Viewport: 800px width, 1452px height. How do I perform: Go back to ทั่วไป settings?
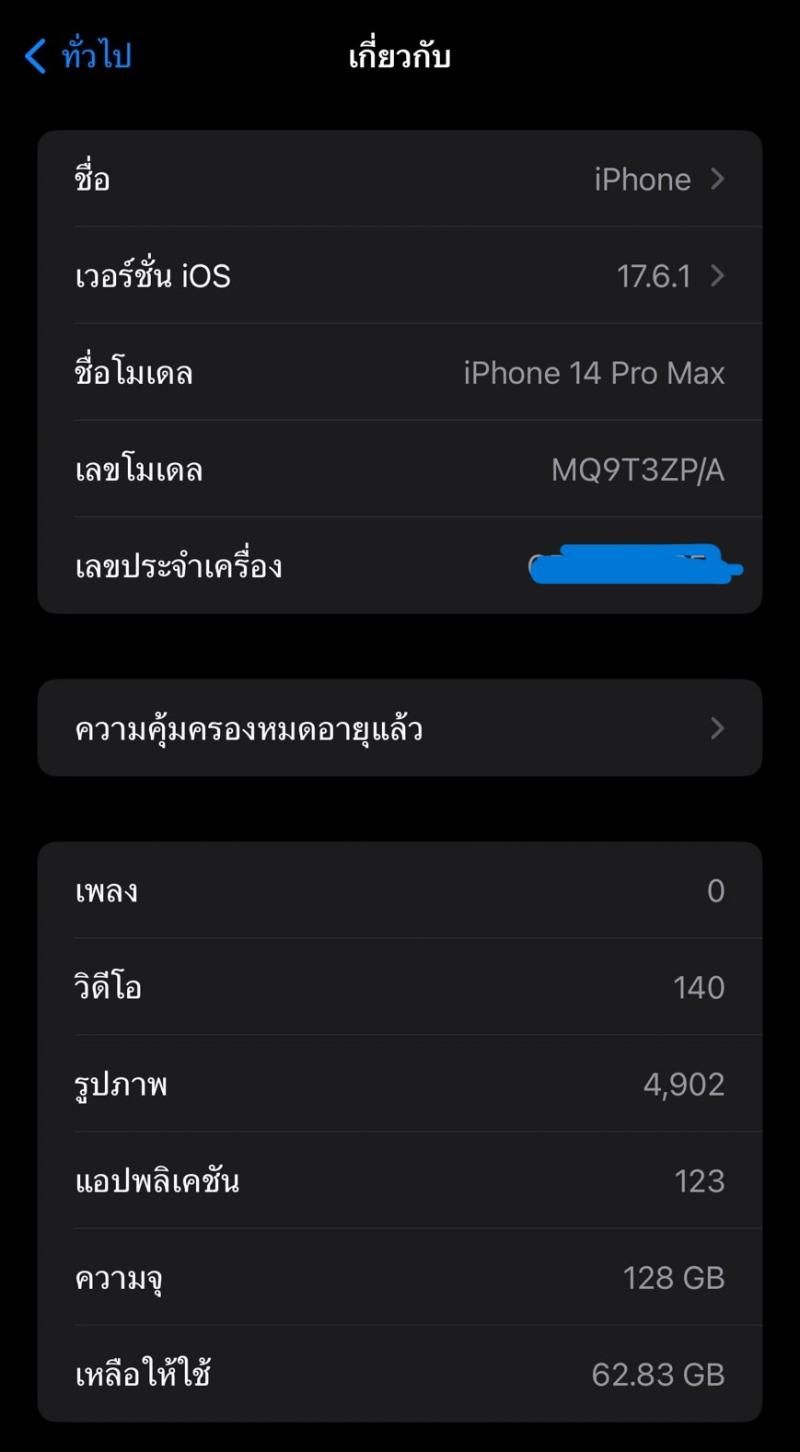pos(78,56)
